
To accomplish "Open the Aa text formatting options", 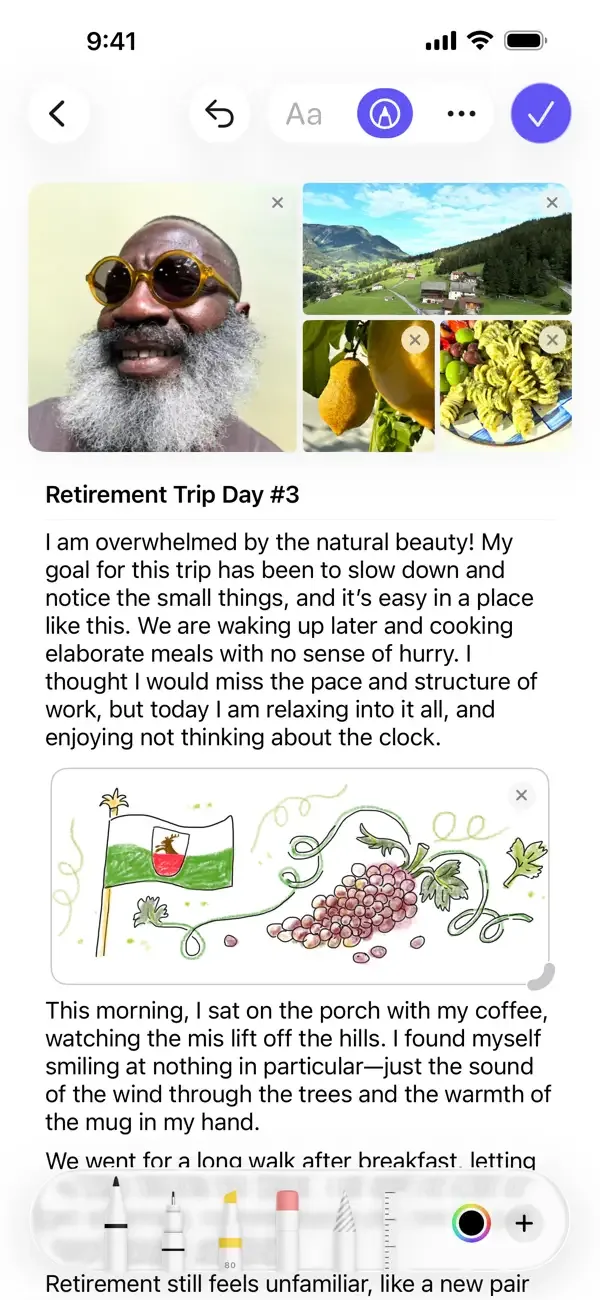I will pos(304,115).
